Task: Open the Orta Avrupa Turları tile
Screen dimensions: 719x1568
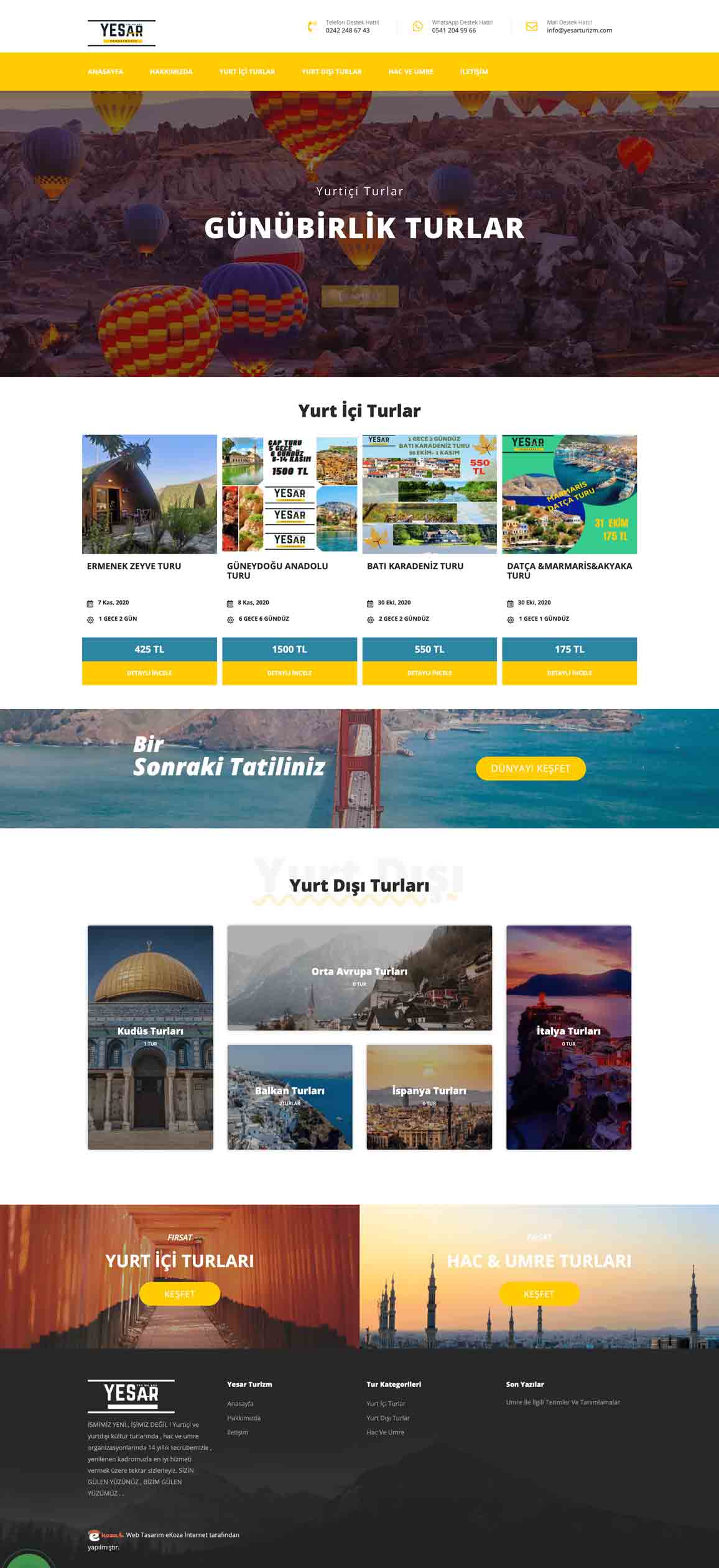Action: 359,977
